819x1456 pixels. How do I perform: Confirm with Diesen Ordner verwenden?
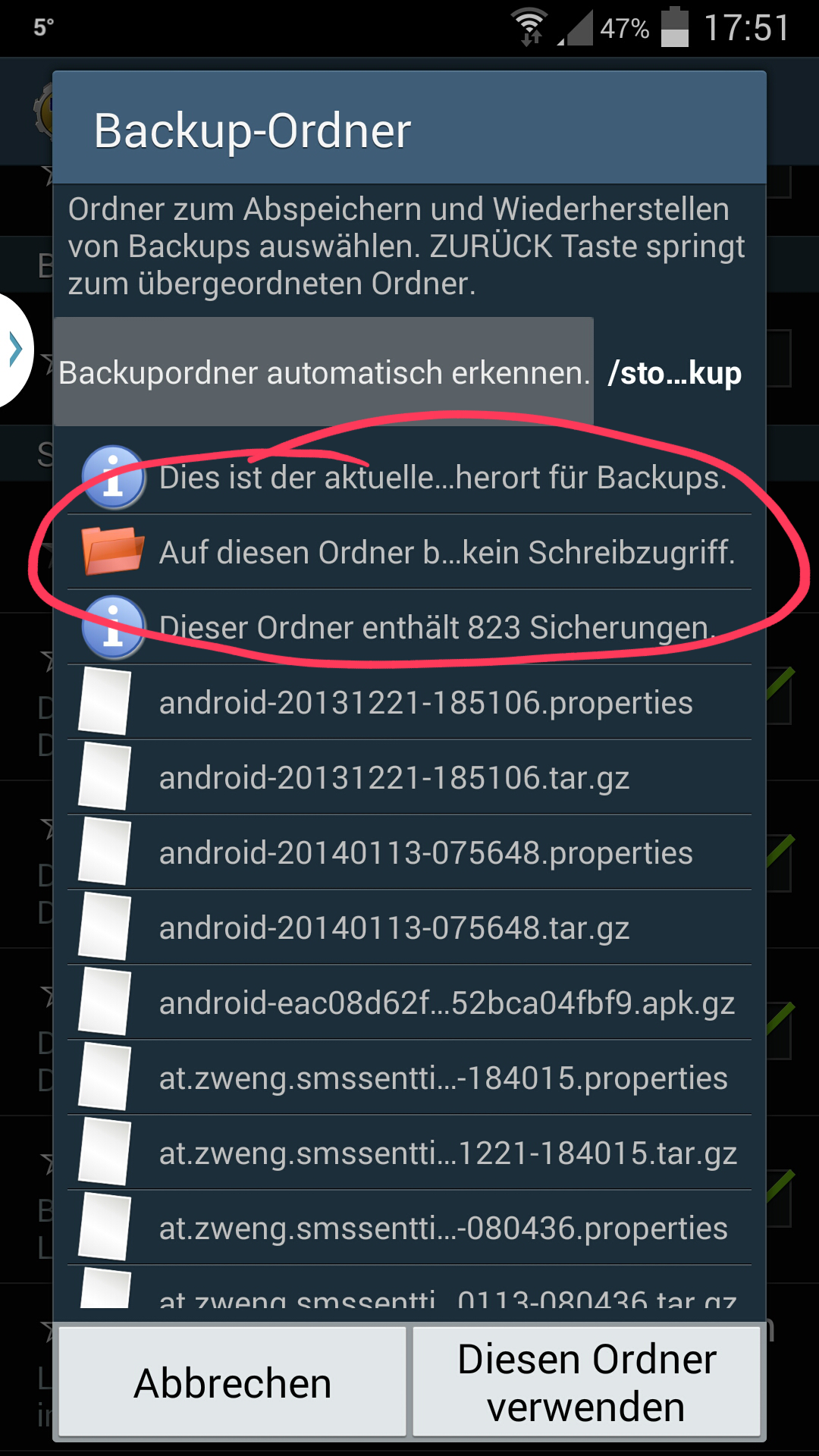pyautogui.click(x=586, y=1382)
